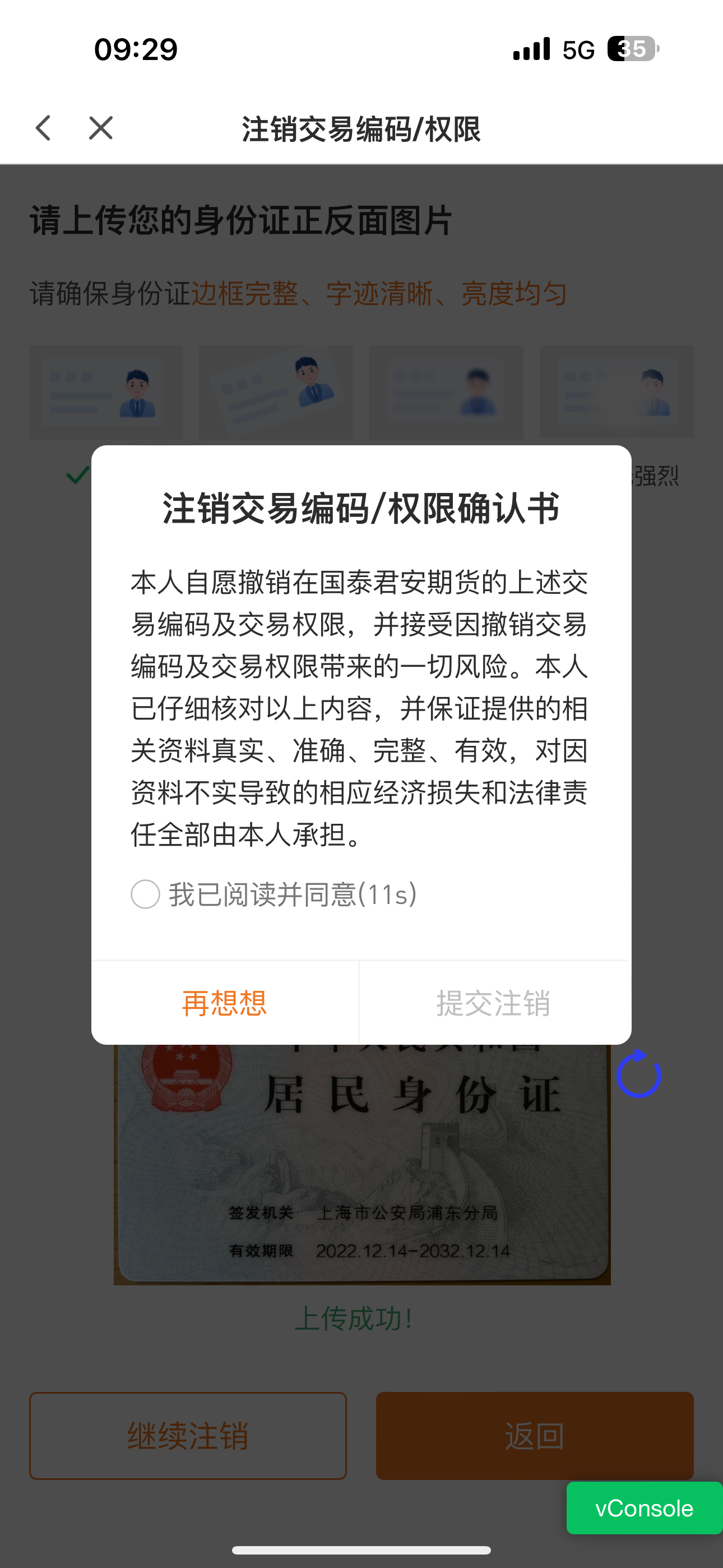Screen dimensions: 723x1568
Task: Go back using the header arrow
Action: click(43, 128)
